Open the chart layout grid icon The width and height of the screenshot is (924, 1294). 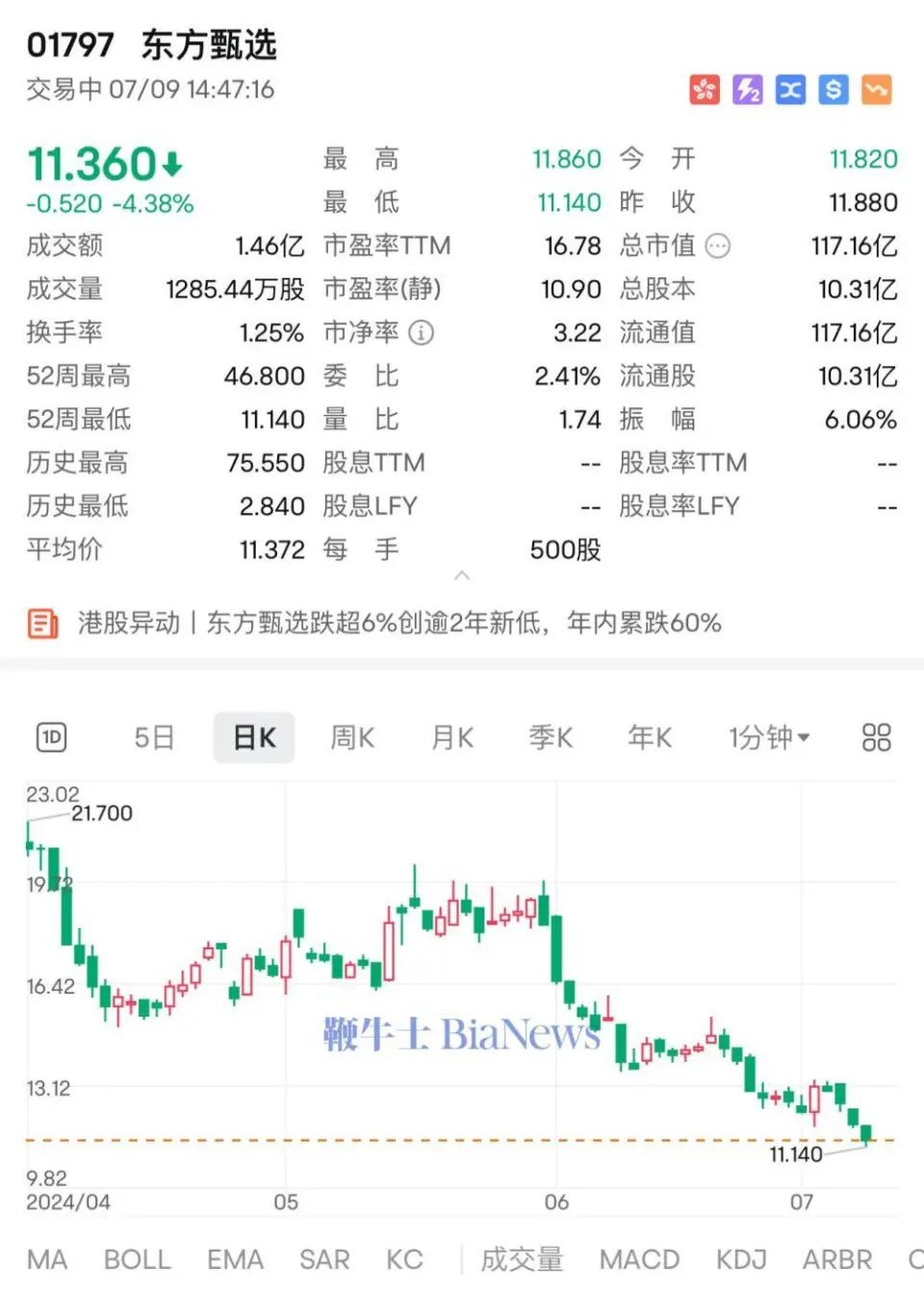[x=876, y=738]
